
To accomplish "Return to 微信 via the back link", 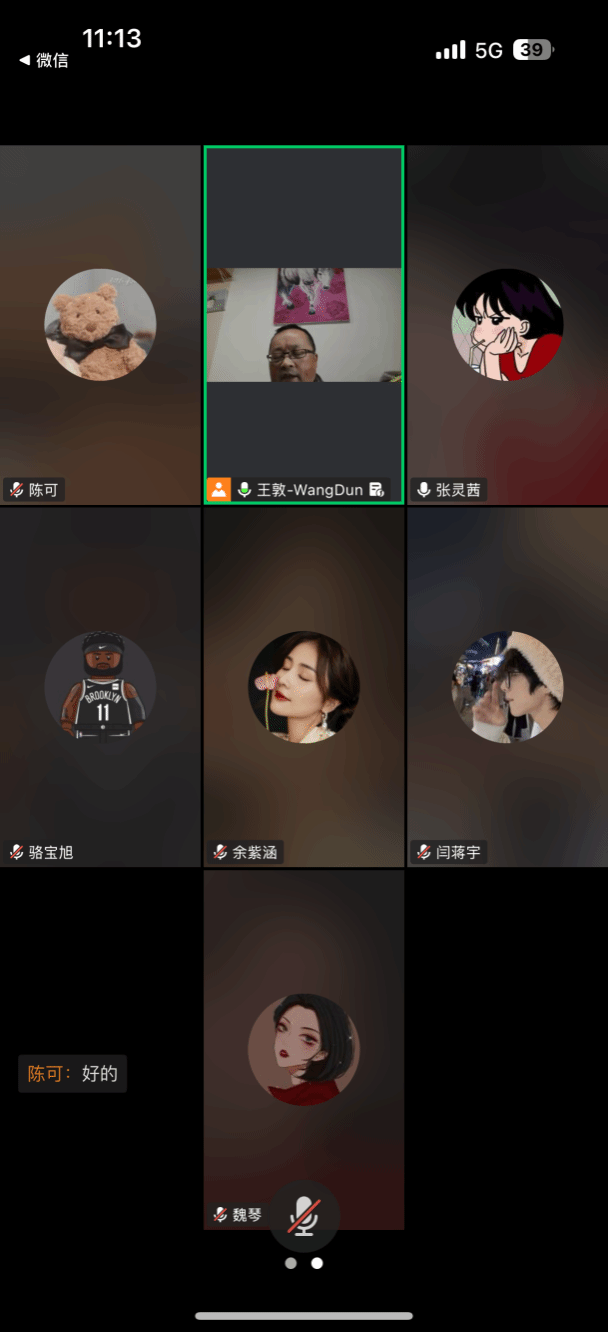I will pos(45,60).
